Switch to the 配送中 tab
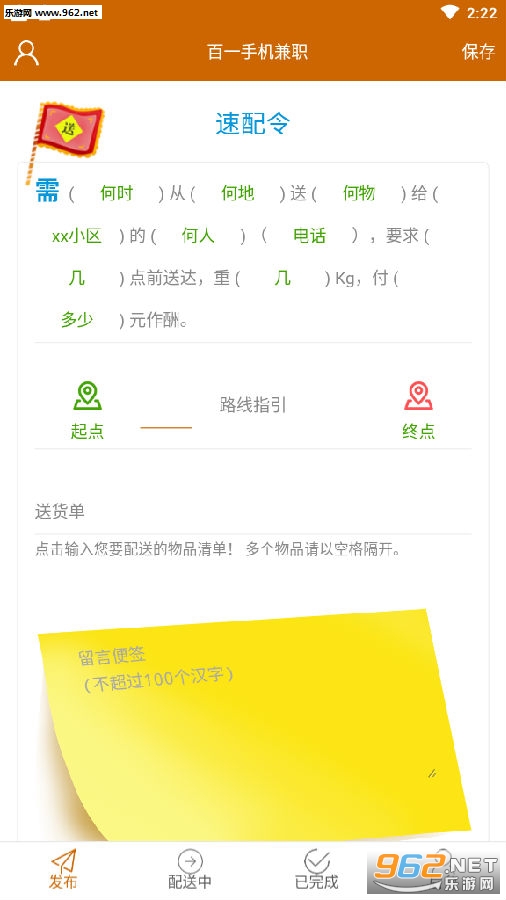This screenshot has width=506, height=900. click(190, 870)
